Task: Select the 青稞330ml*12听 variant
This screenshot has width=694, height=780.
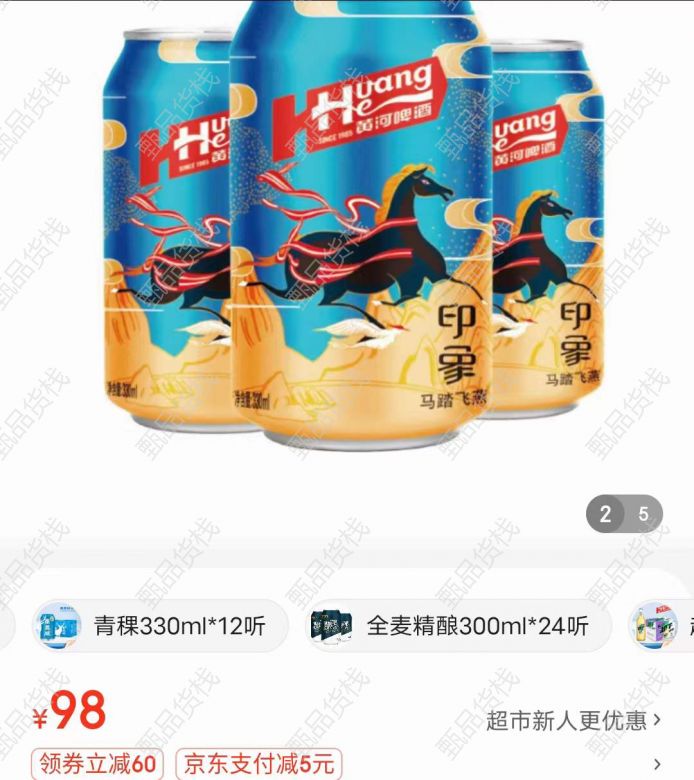Action: 159,627
